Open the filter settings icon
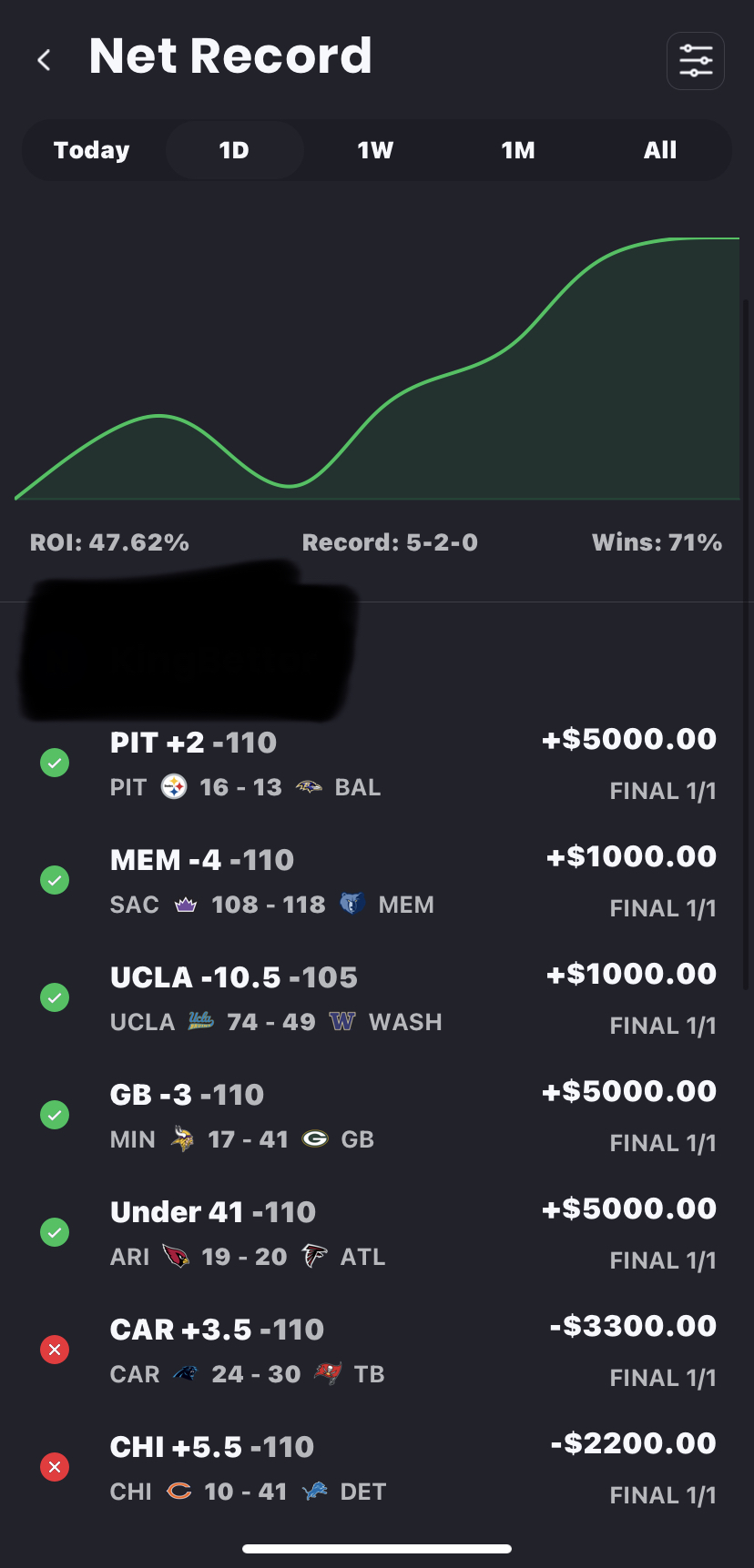This screenshot has width=754, height=1568. [695, 61]
